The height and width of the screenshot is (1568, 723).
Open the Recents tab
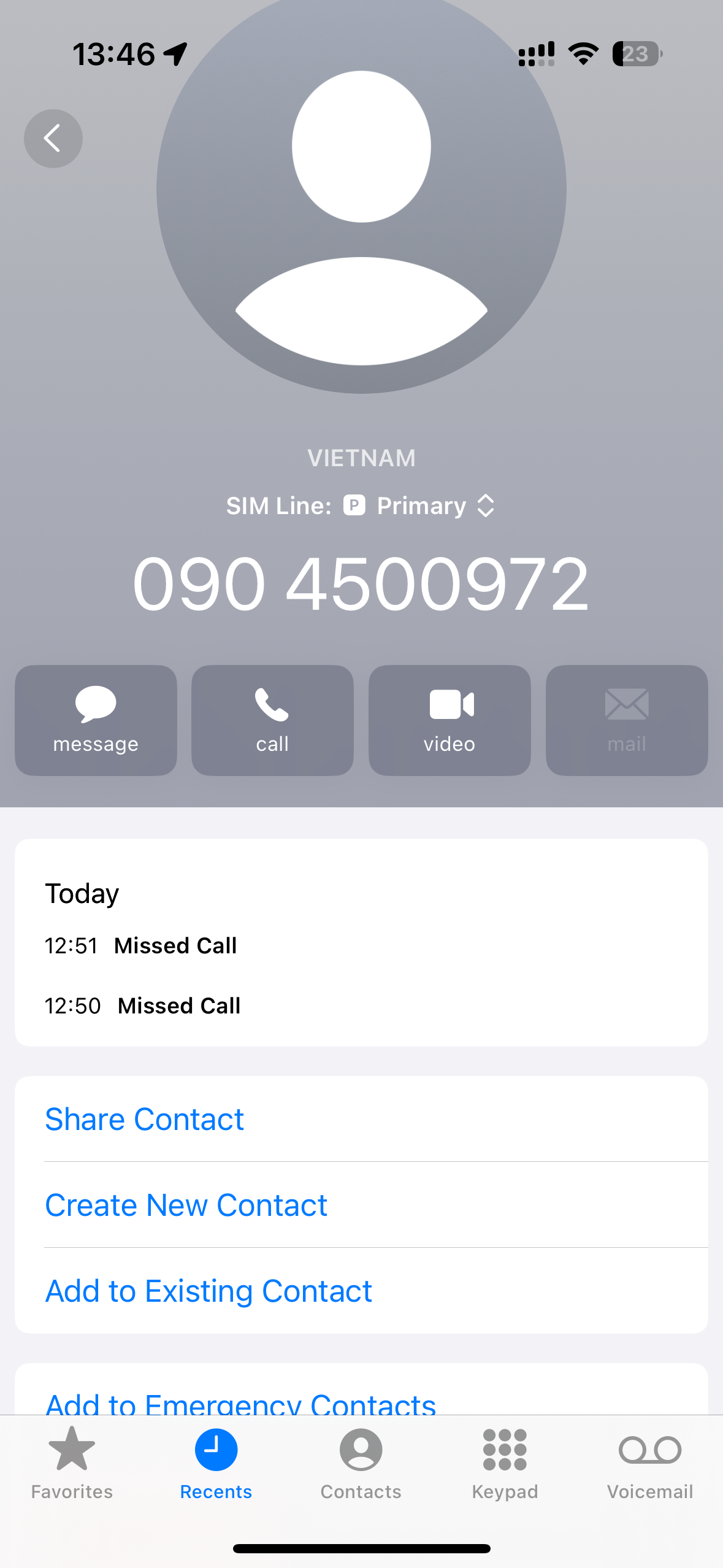[x=216, y=1463]
